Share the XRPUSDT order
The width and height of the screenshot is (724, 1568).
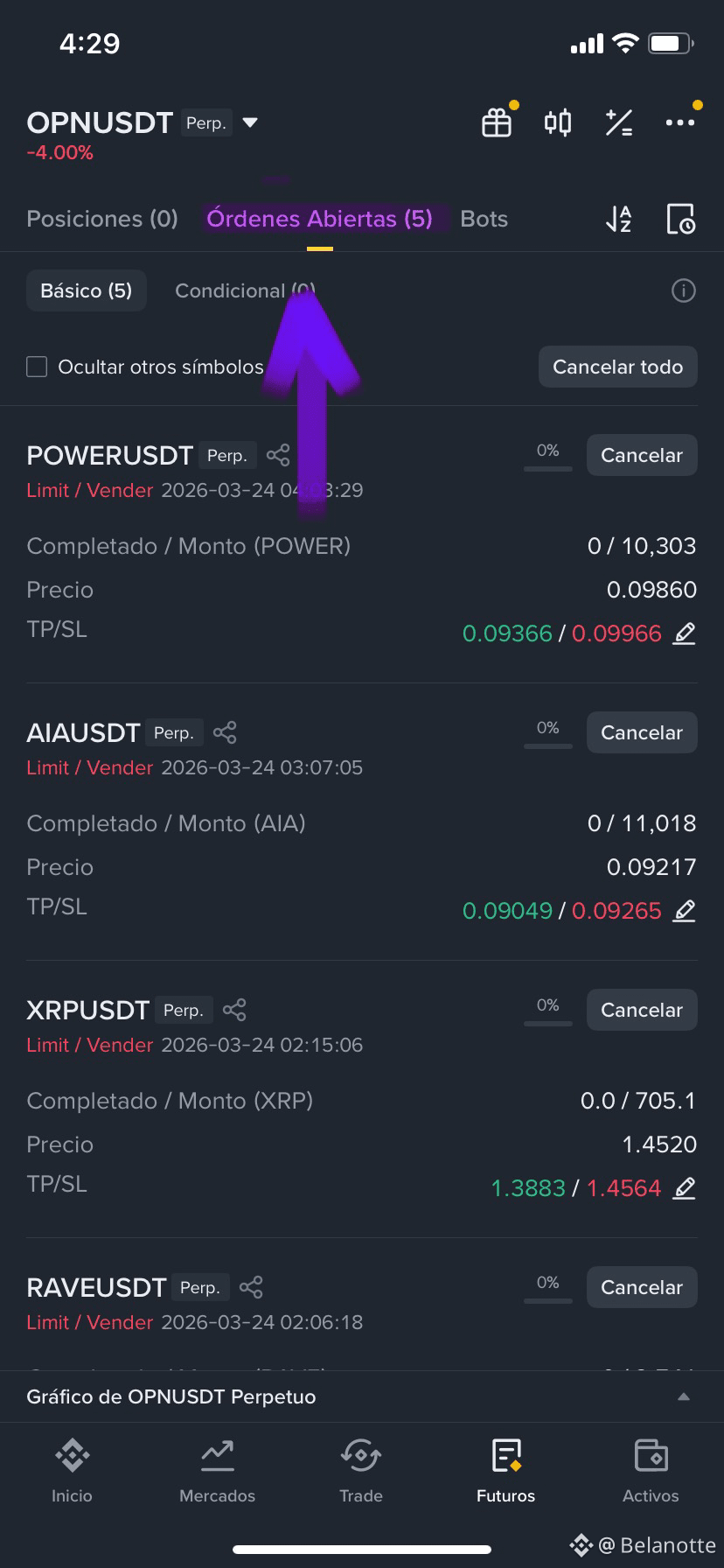pos(234,1010)
